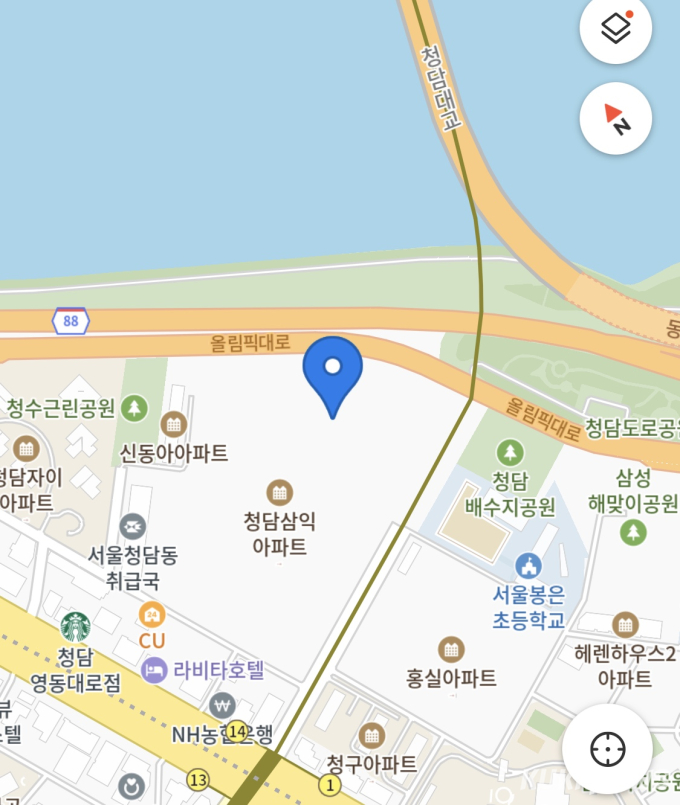Select 청담삼익아파트 place on the map
This screenshot has height=805, width=680.
[279, 492]
